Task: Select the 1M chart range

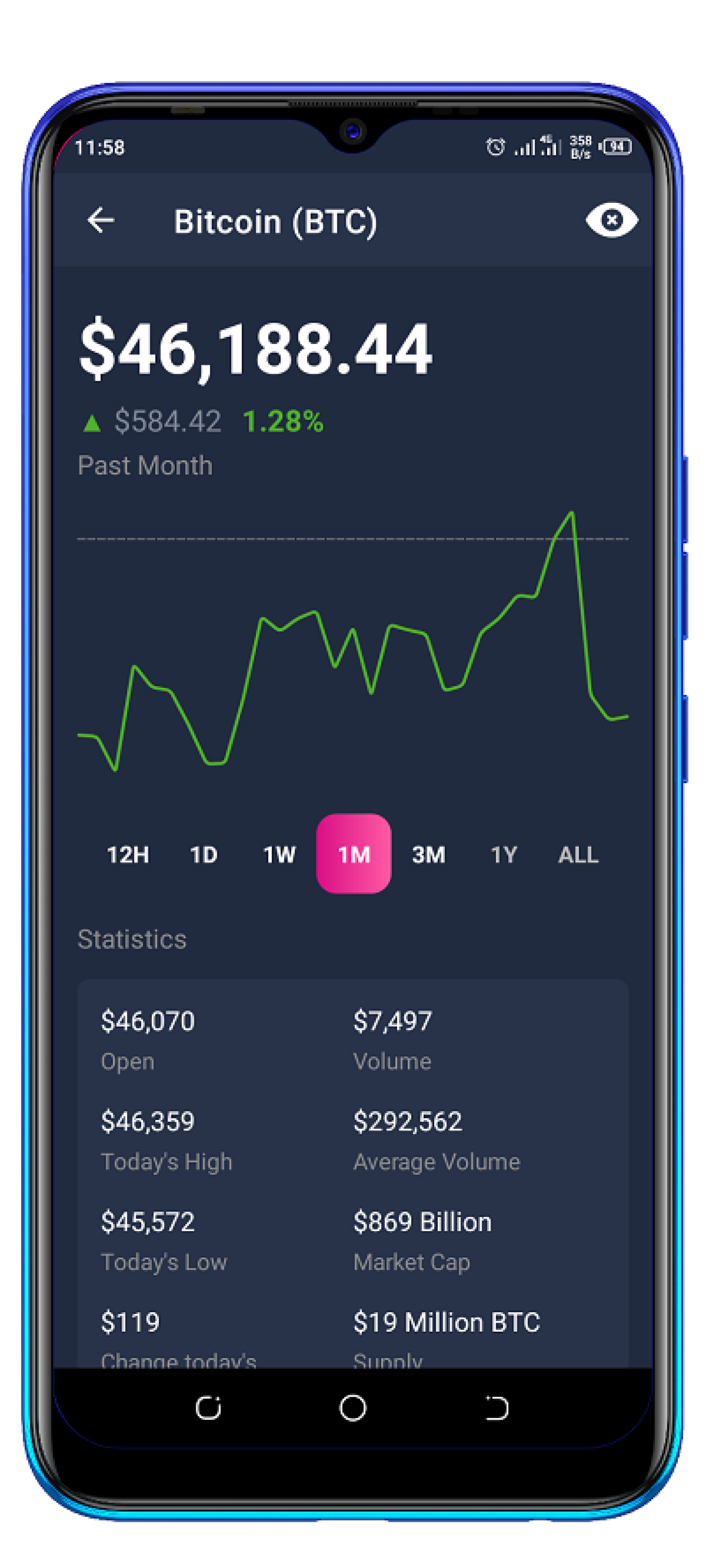Action: 353,853
